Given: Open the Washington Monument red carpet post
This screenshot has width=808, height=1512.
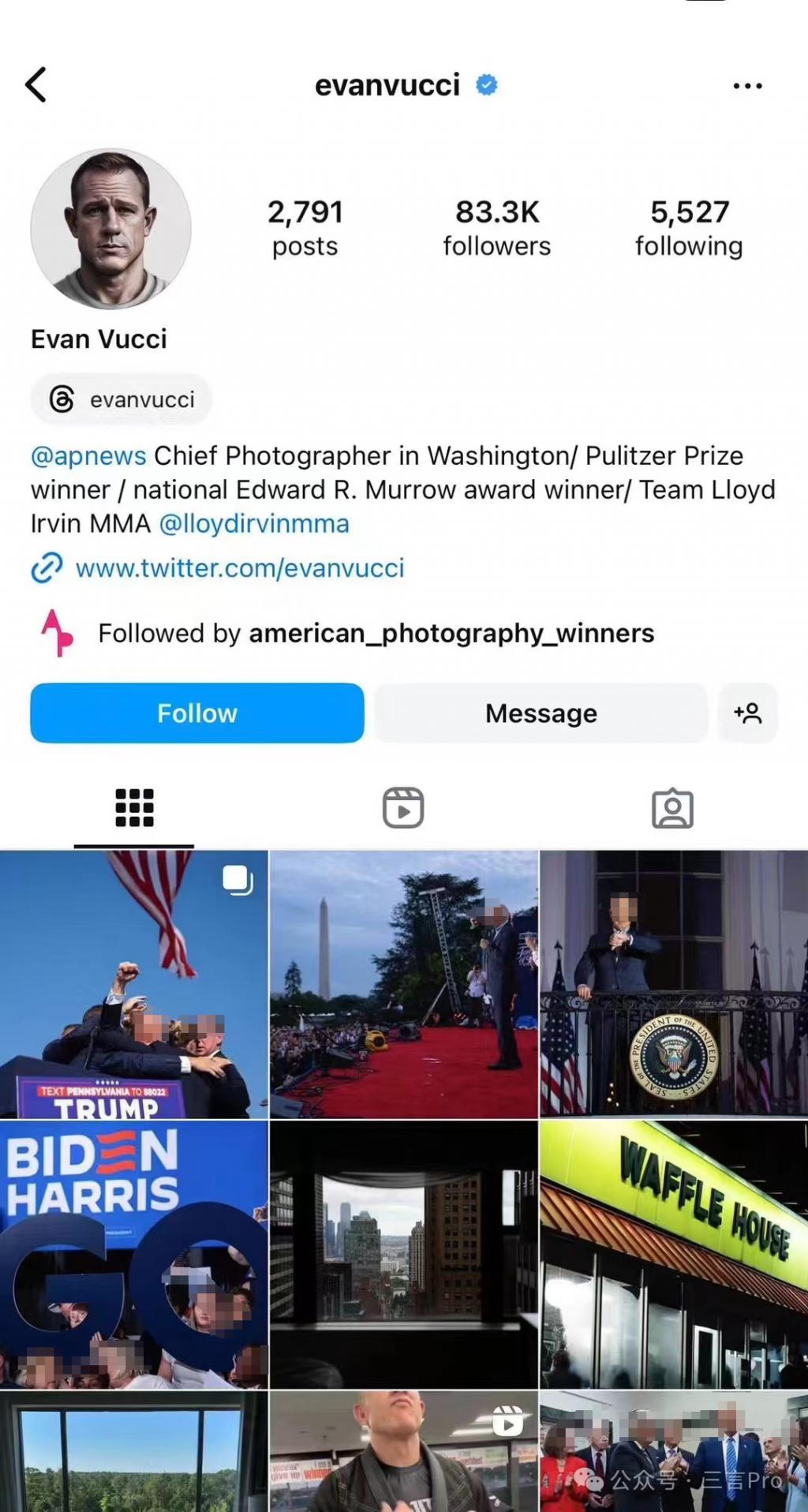Looking at the screenshot, I should coord(403,984).
